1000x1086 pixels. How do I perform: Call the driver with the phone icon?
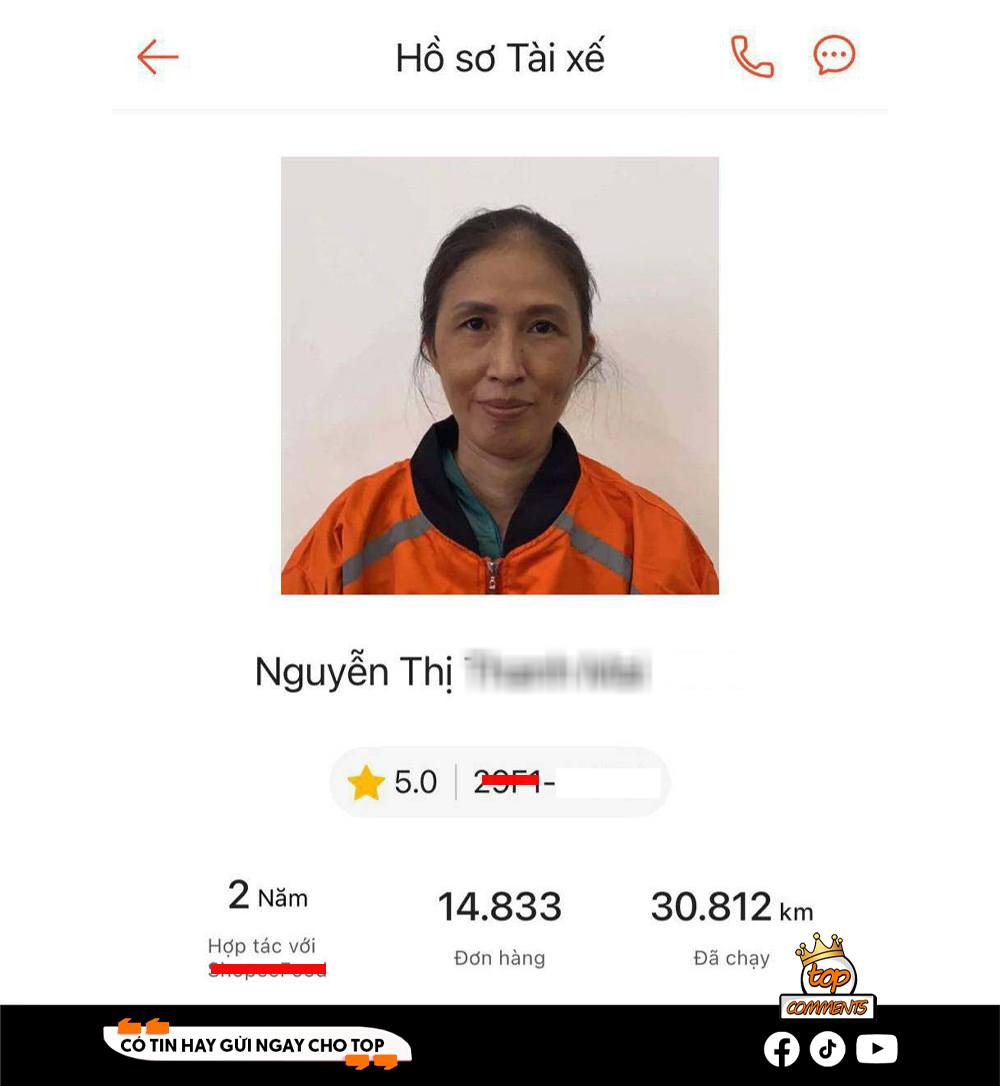[x=752, y=57]
